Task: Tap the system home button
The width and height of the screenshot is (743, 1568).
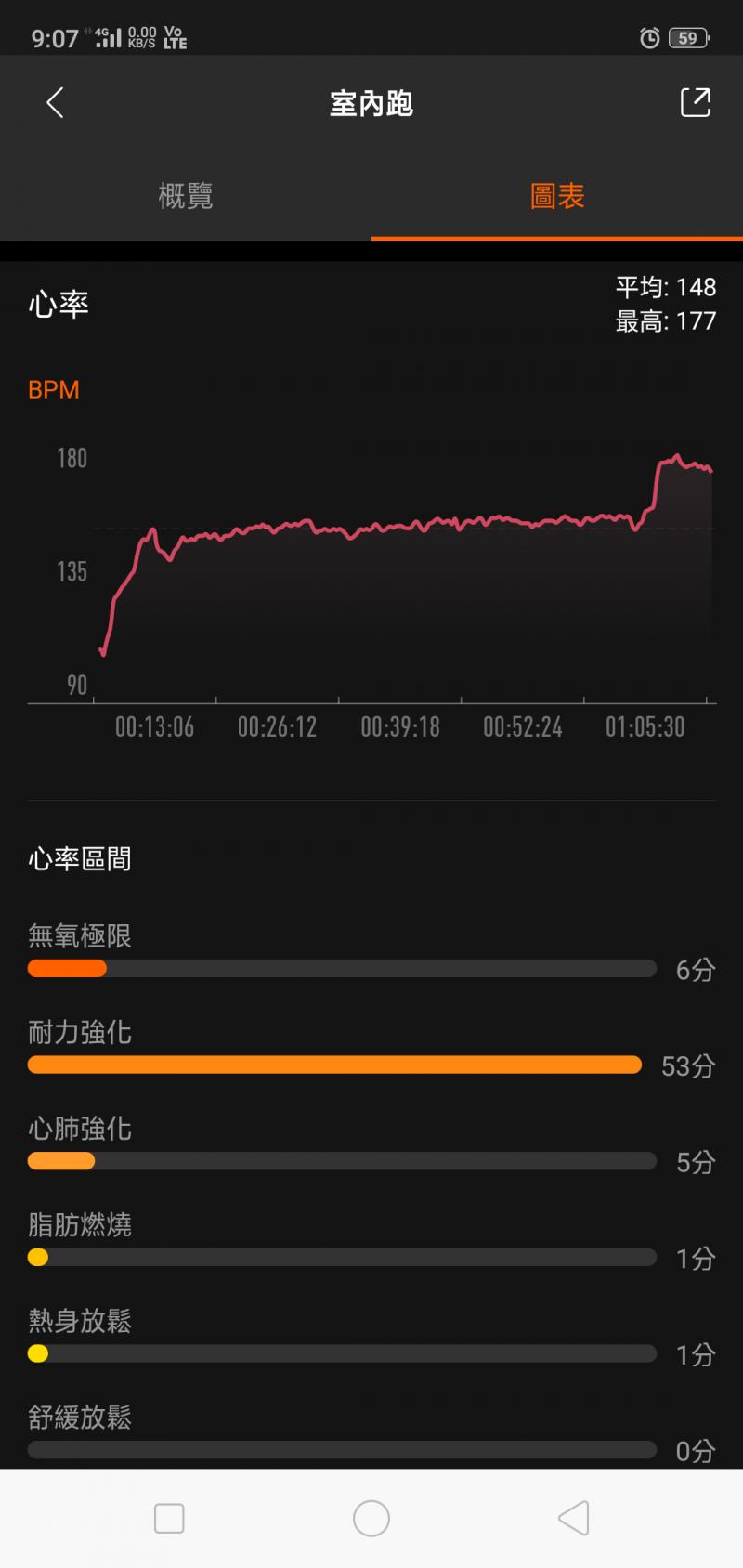Action: 371,1518
